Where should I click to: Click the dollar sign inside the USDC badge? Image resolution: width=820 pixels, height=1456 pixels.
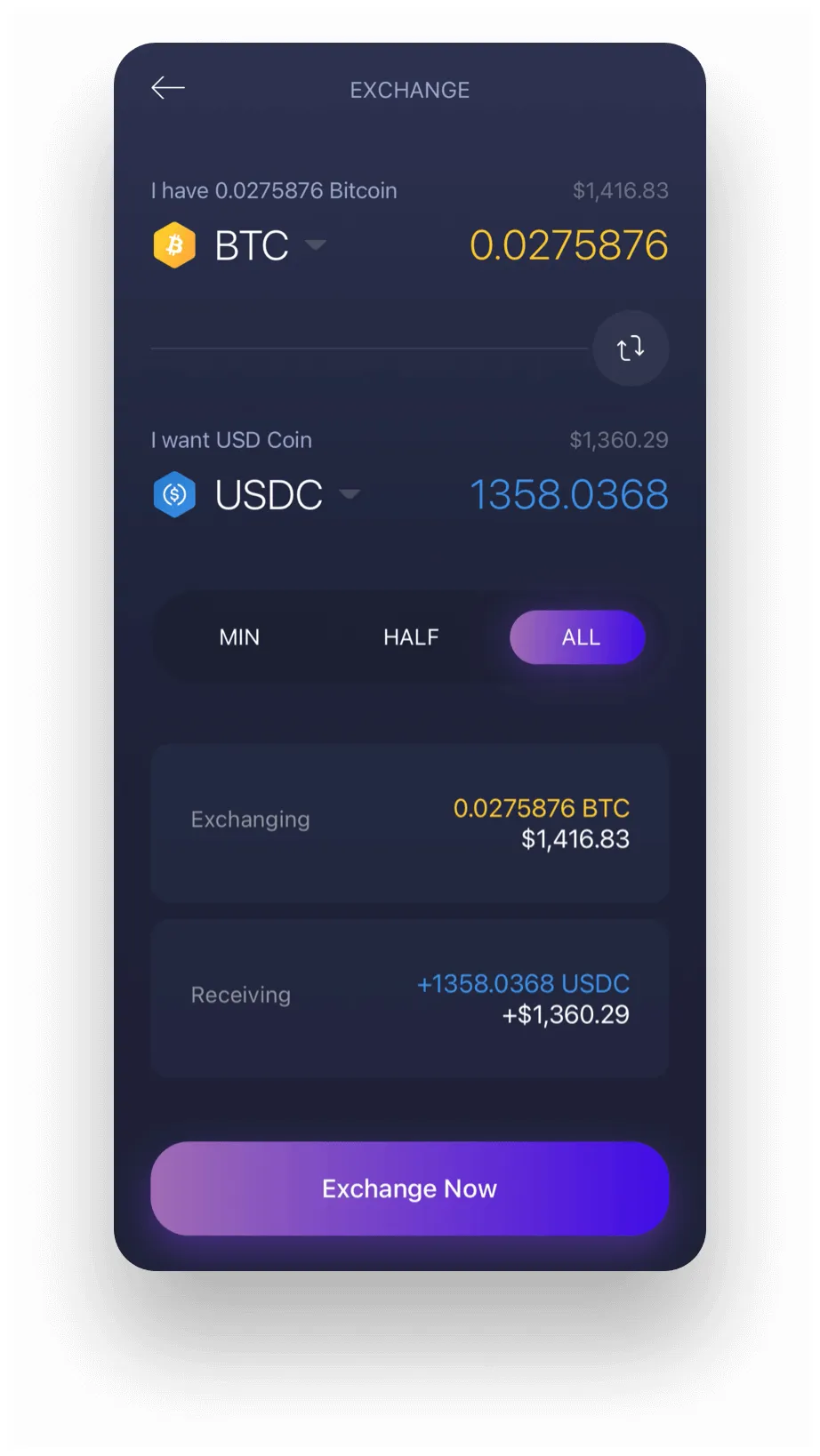tap(174, 494)
